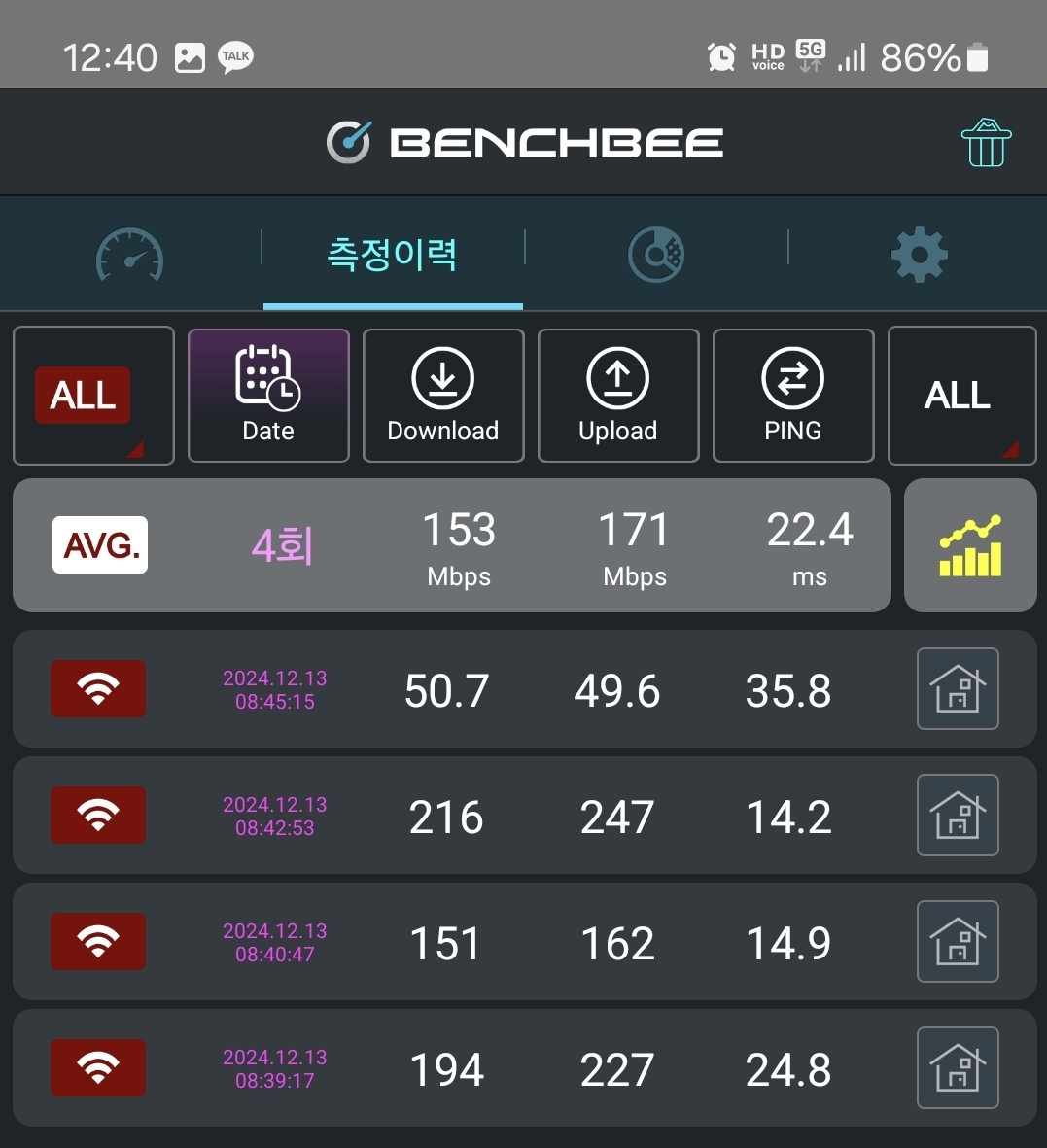Open the settings gear tab
The width and height of the screenshot is (1047, 1148).
pos(919,255)
